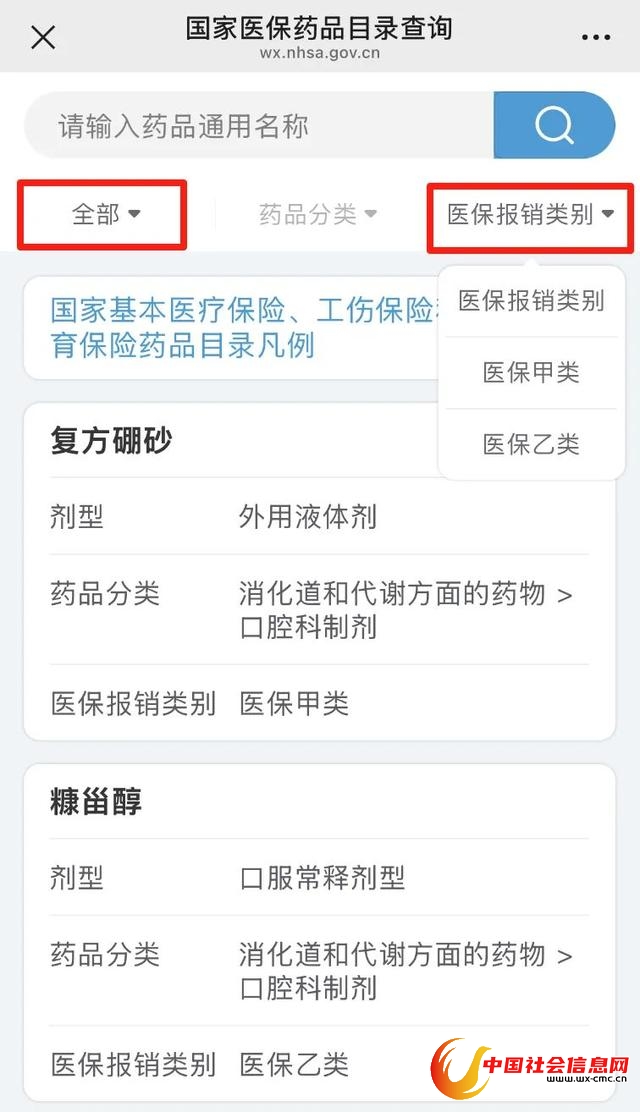Expand the 药品分类 dropdown filter
The width and height of the screenshot is (640, 1112).
click(x=317, y=214)
